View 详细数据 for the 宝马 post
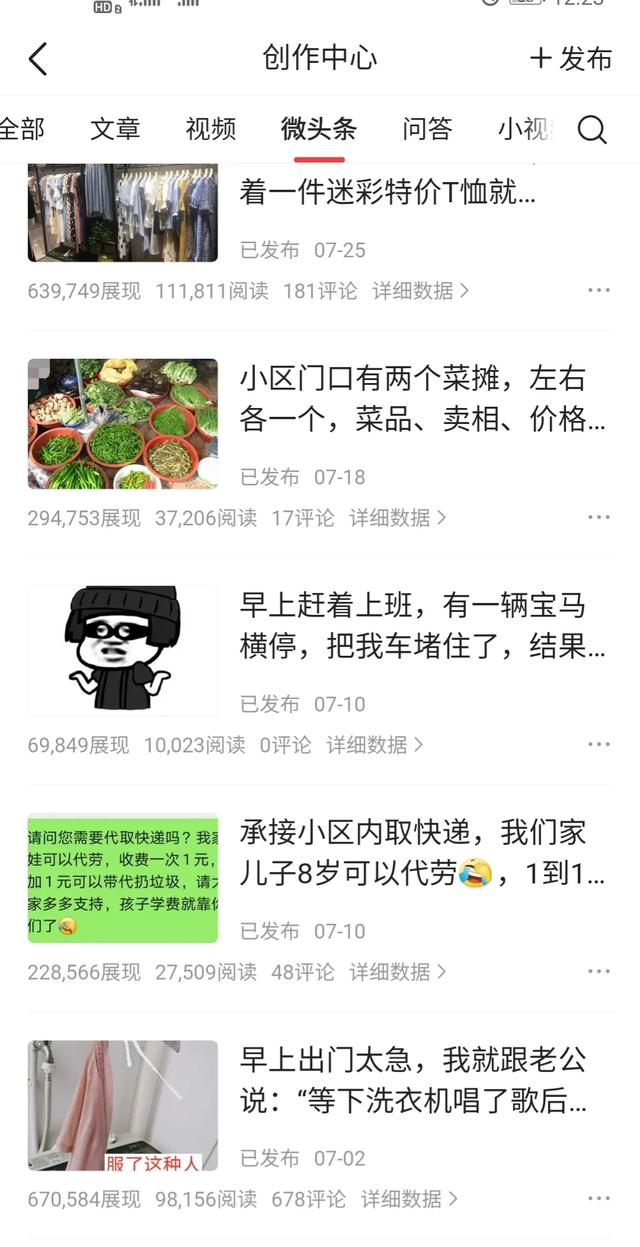Image resolution: width=640 pixels, height=1247 pixels. click(375, 745)
